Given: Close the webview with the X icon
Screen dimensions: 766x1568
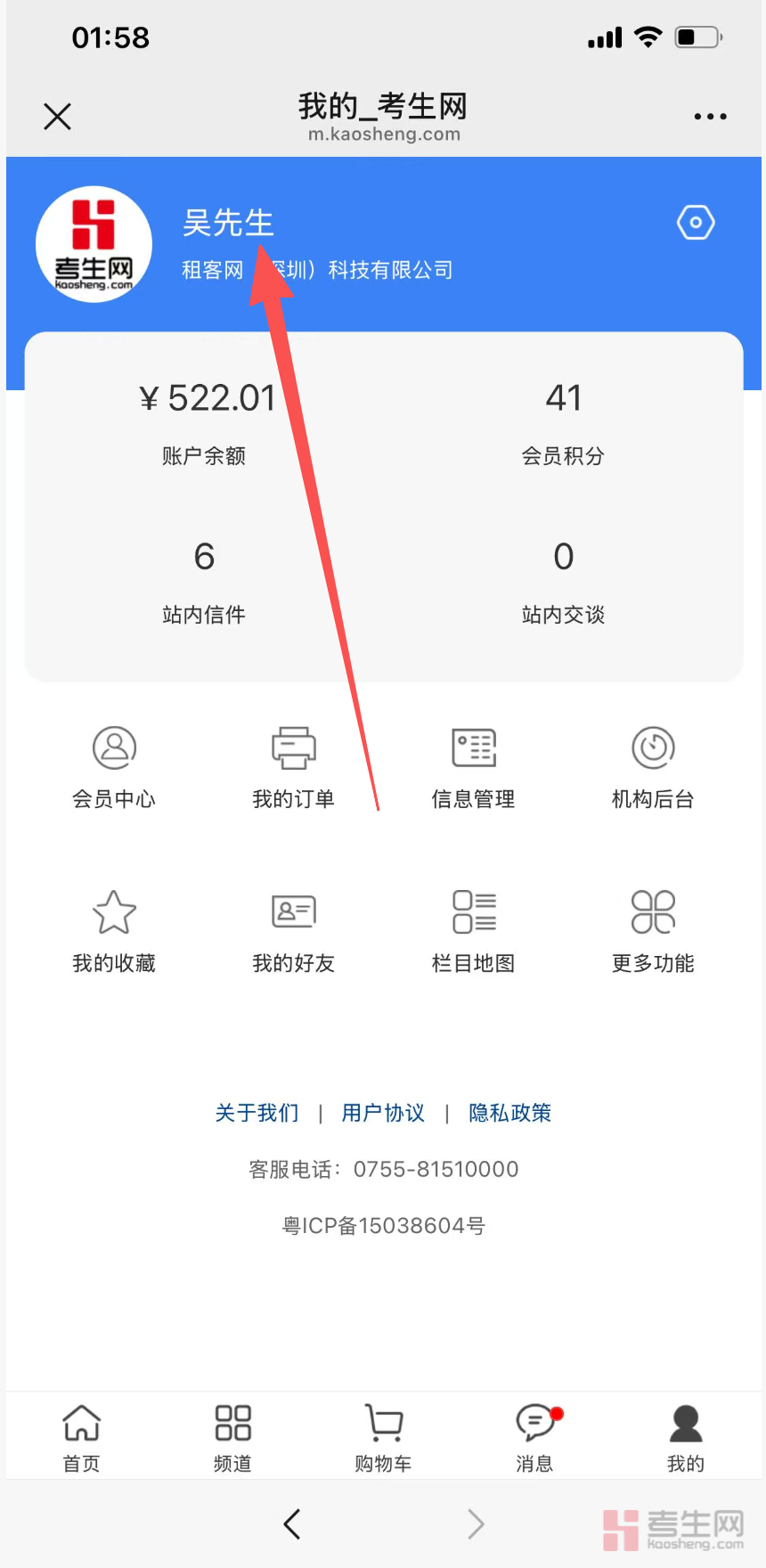Looking at the screenshot, I should point(58,117).
